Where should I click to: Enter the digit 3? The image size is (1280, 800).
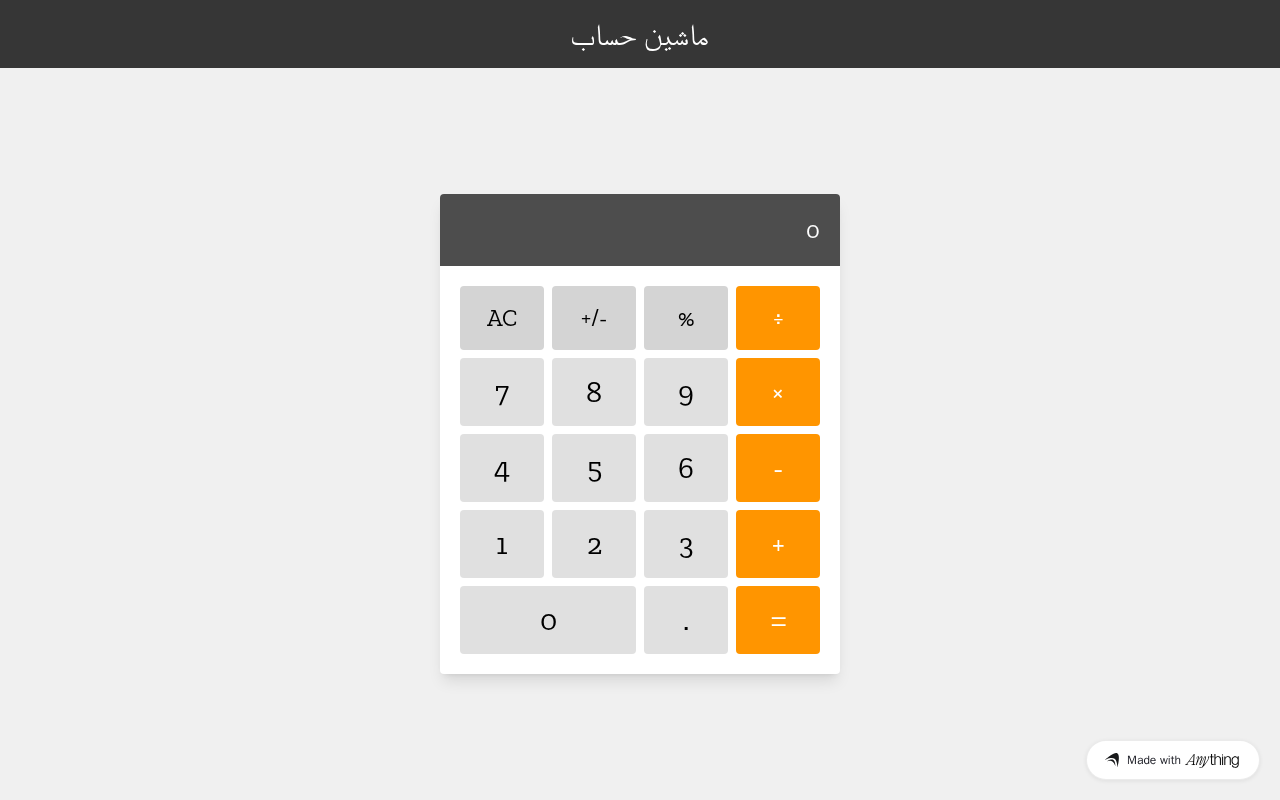point(686,544)
